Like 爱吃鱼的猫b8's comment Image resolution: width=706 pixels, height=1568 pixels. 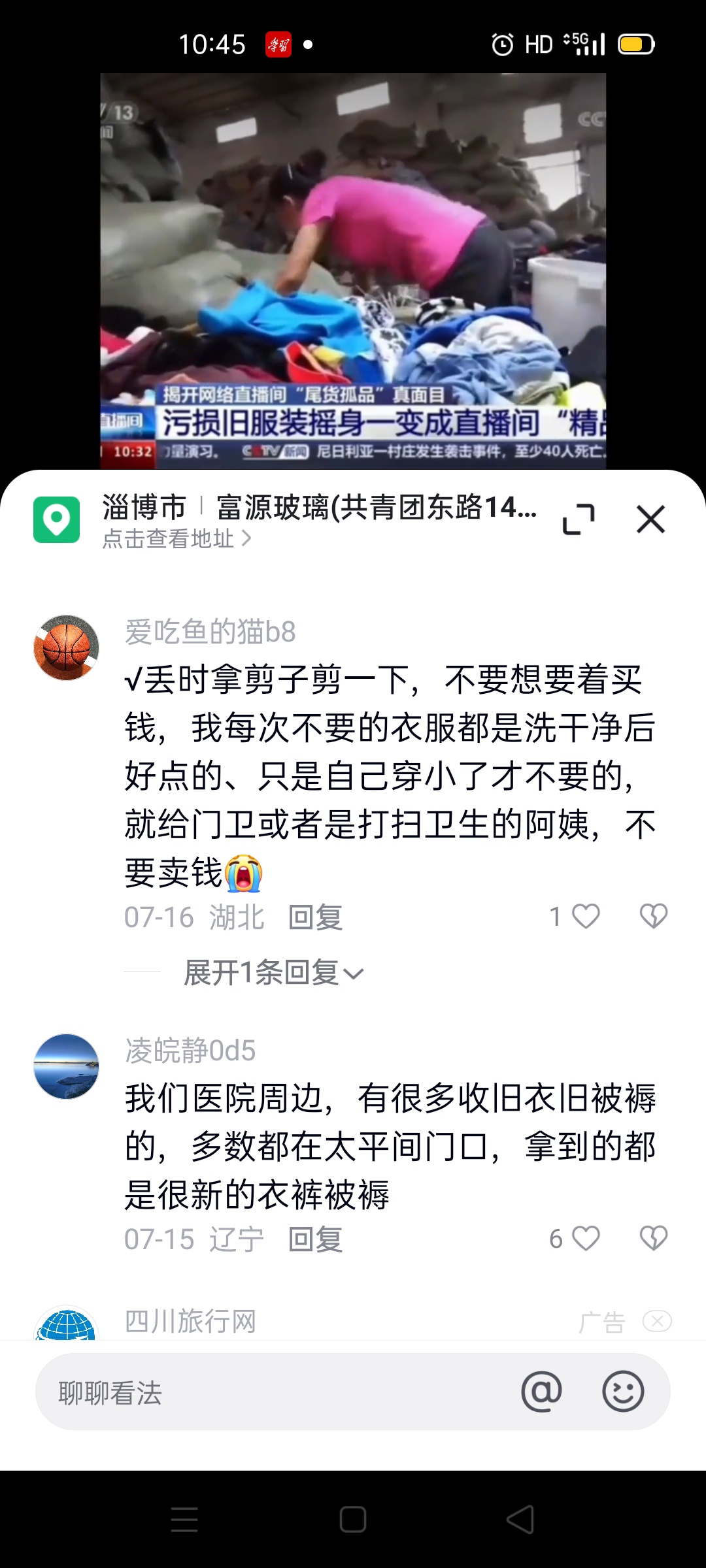585,916
